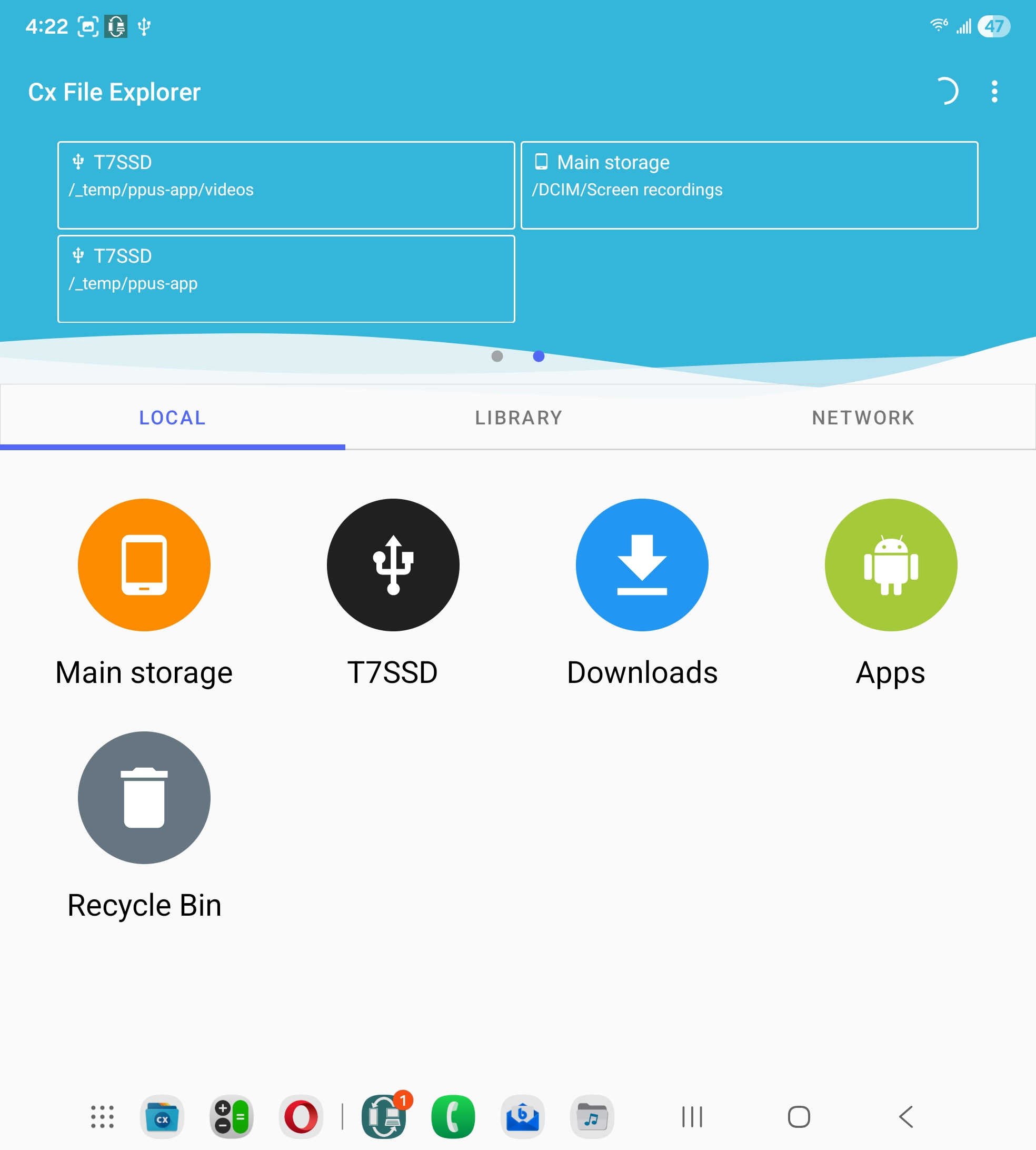Open the overflow menu
This screenshot has width=1036, height=1150.
point(994,91)
